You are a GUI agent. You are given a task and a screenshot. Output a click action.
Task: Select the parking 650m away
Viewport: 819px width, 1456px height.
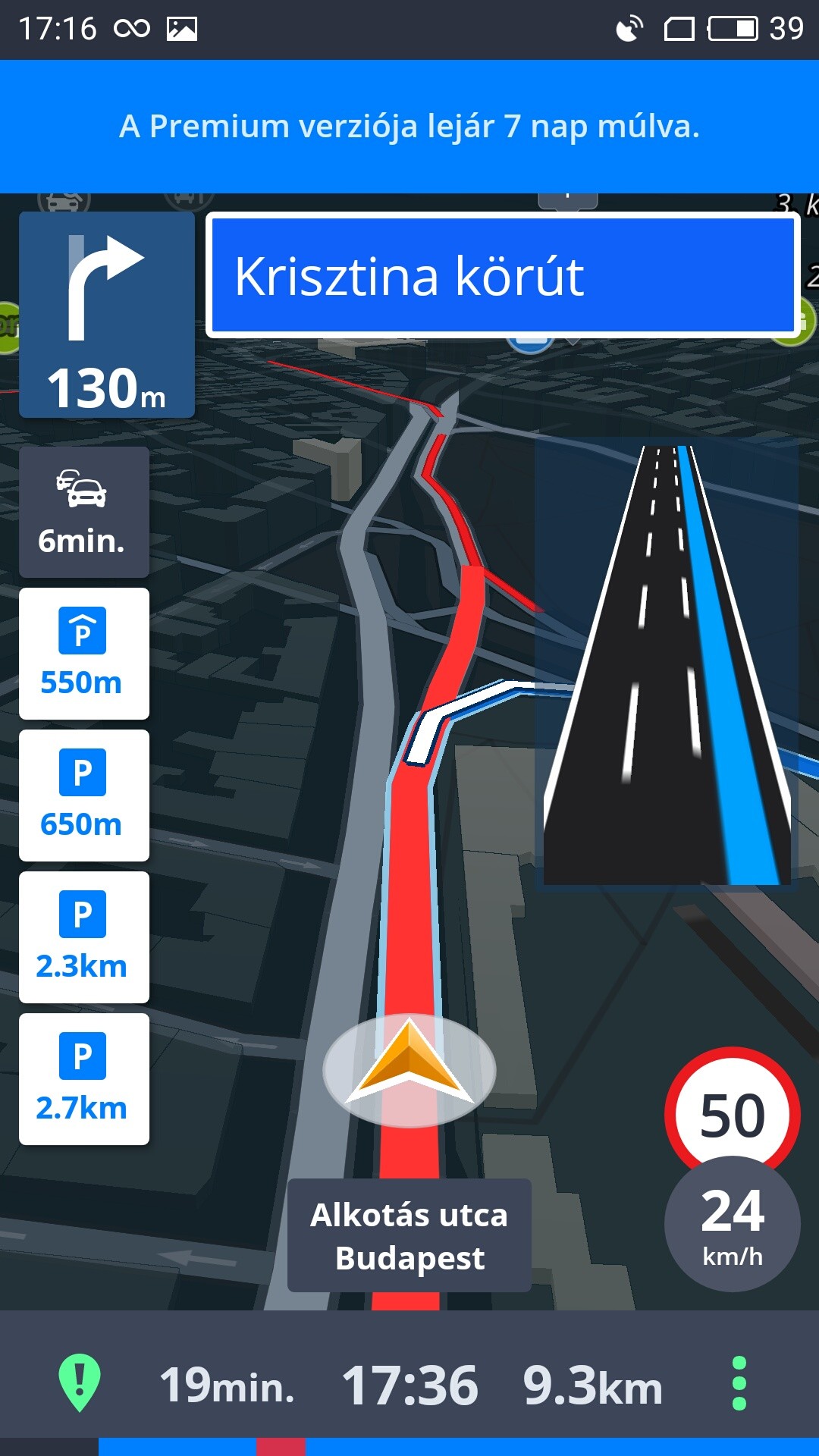coord(83,795)
